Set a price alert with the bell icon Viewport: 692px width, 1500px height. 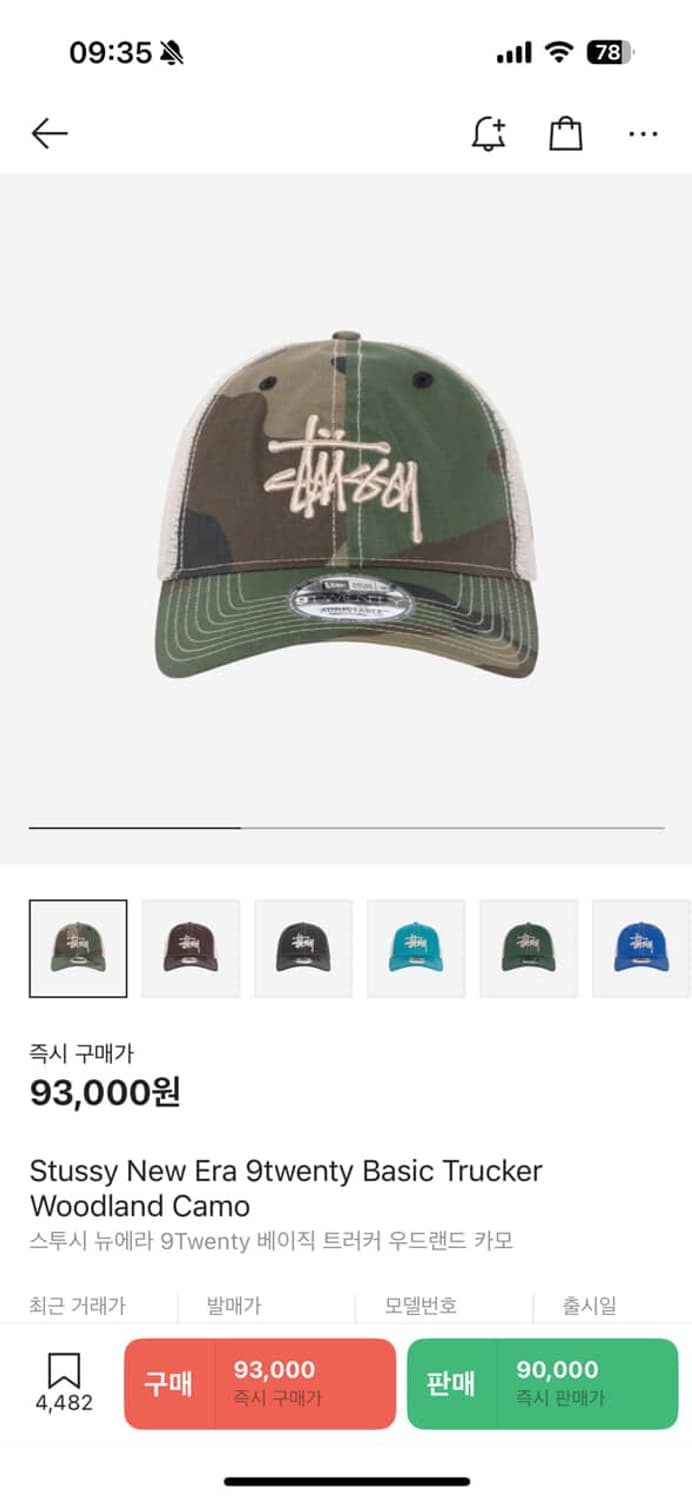[x=489, y=133]
